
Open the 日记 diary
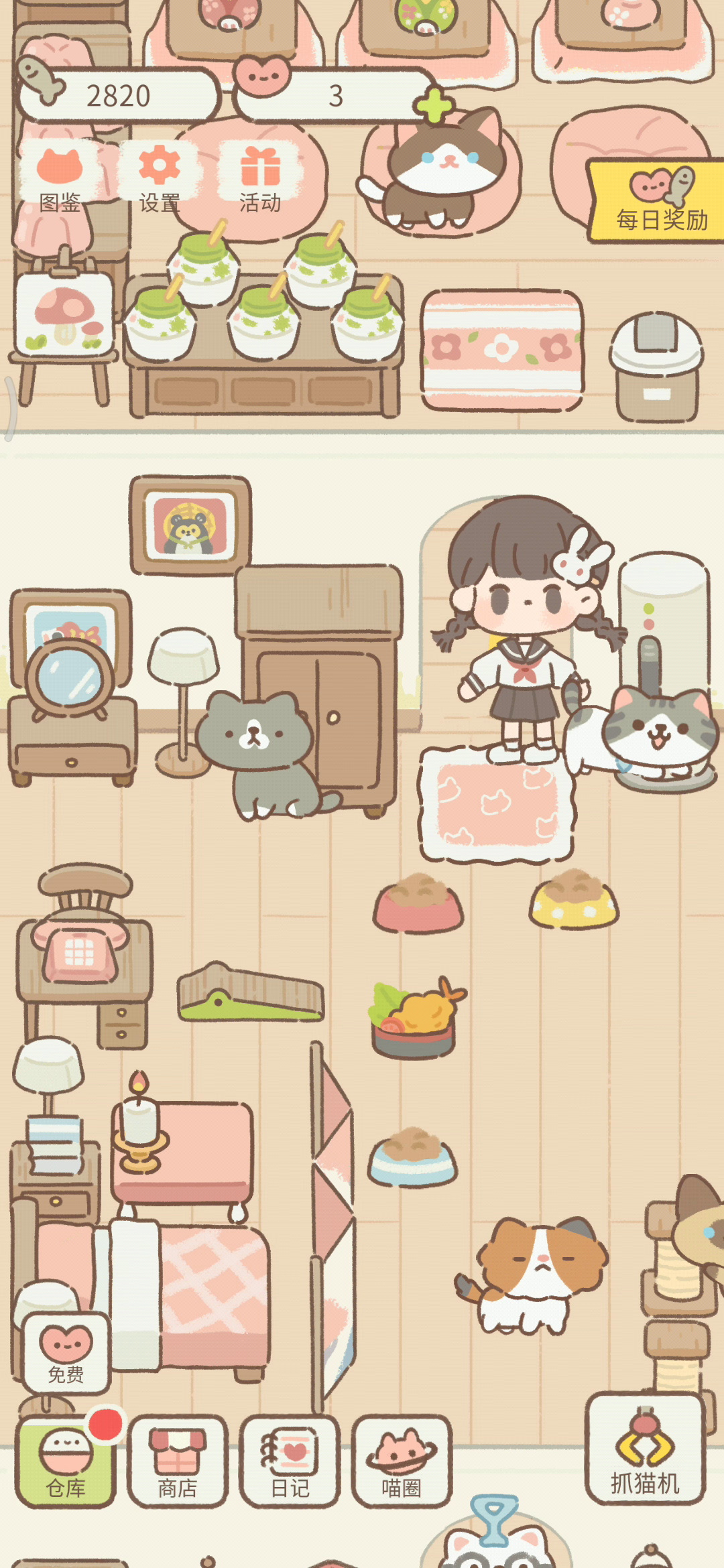tap(290, 1461)
